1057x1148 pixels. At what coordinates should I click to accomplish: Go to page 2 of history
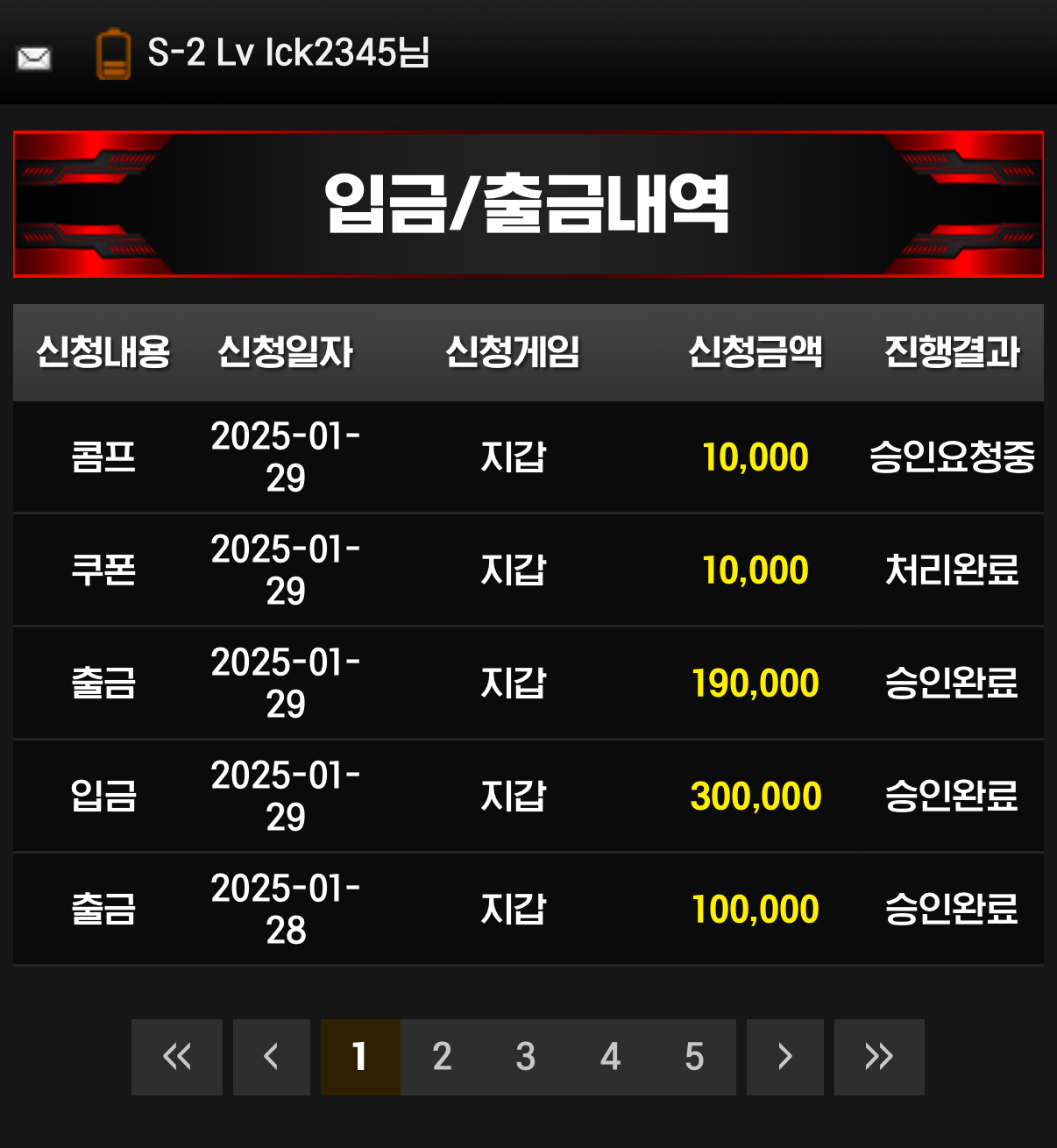443,1057
